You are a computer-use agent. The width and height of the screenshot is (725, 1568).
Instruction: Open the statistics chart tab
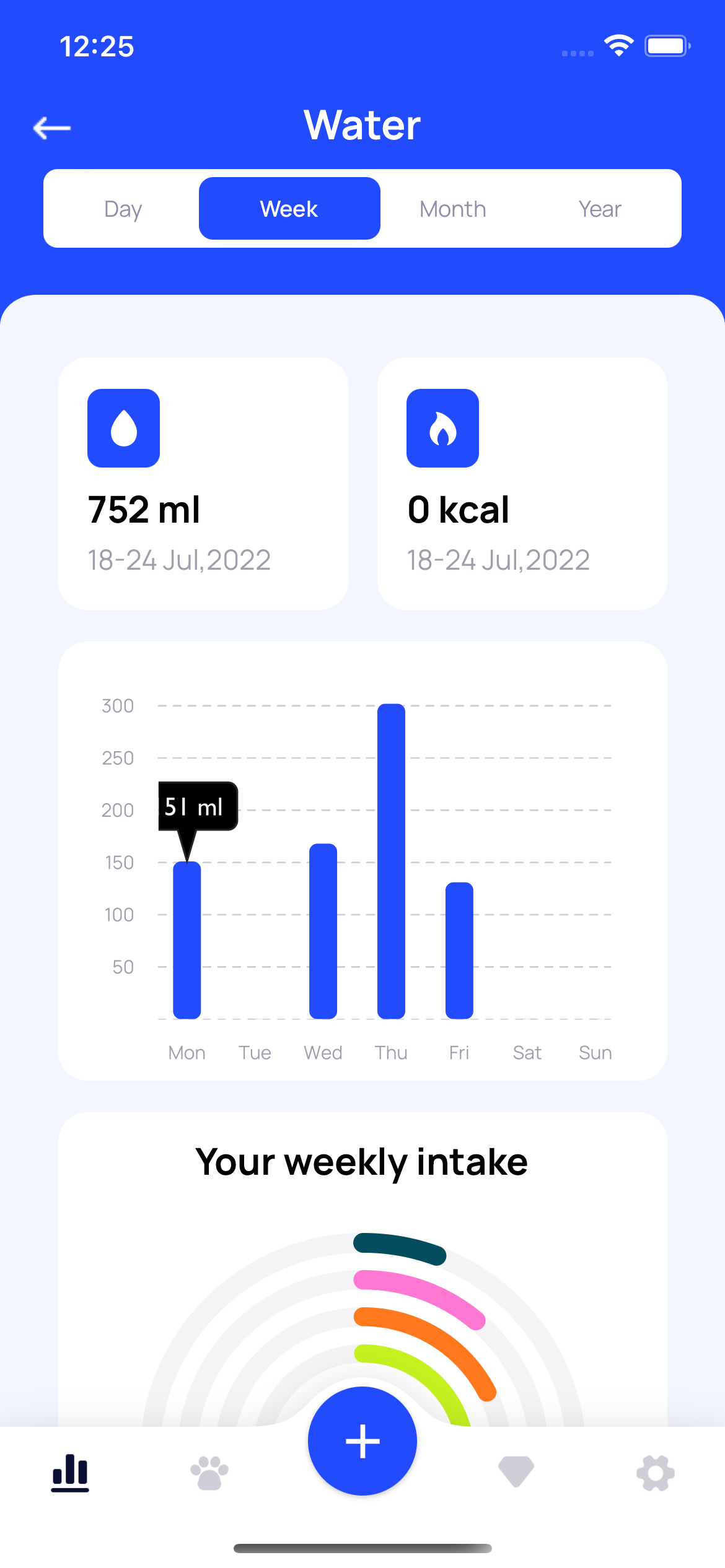[x=70, y=1473]
